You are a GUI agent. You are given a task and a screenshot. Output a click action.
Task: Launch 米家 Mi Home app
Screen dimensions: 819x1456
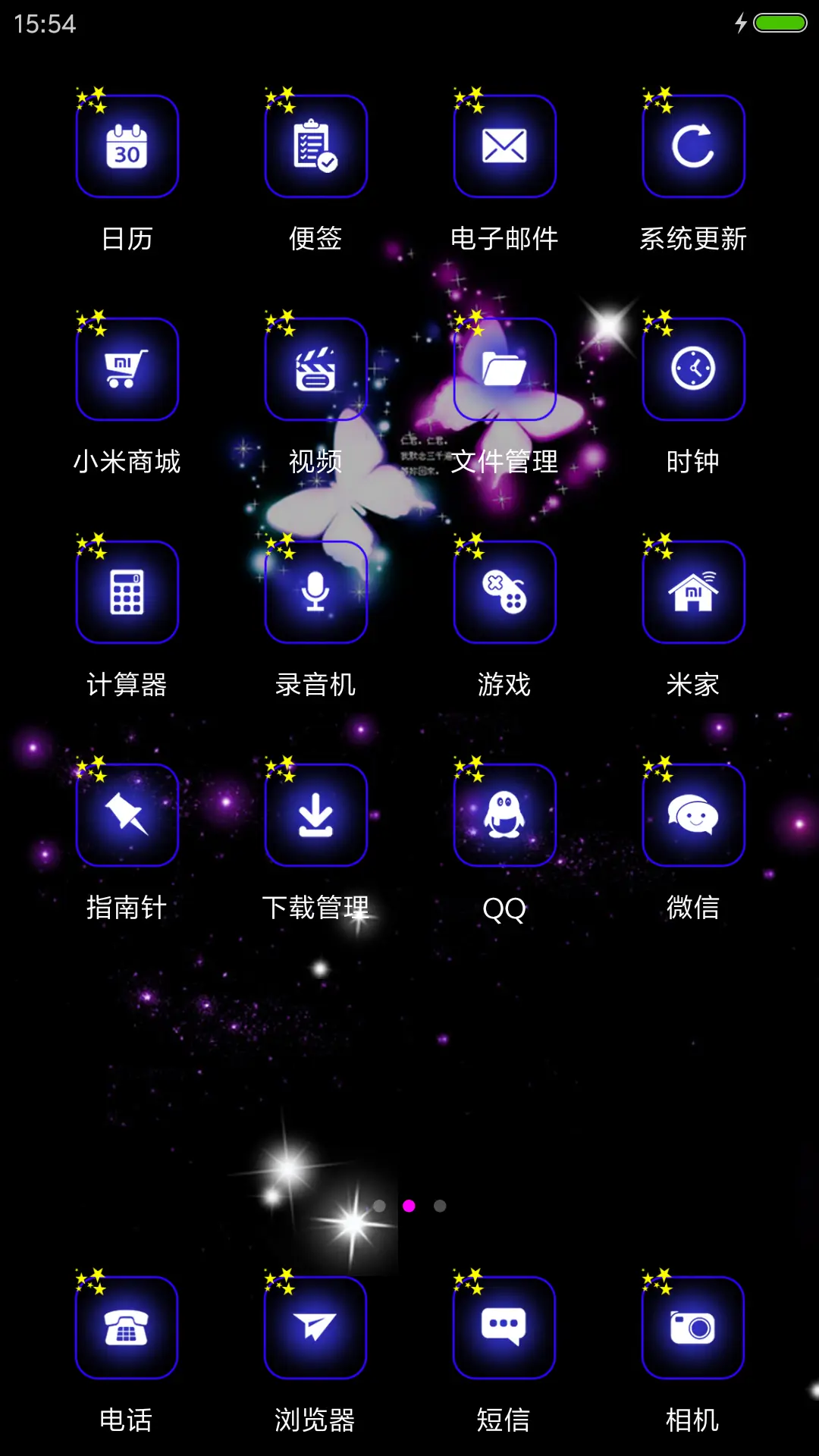click(693, 592)
